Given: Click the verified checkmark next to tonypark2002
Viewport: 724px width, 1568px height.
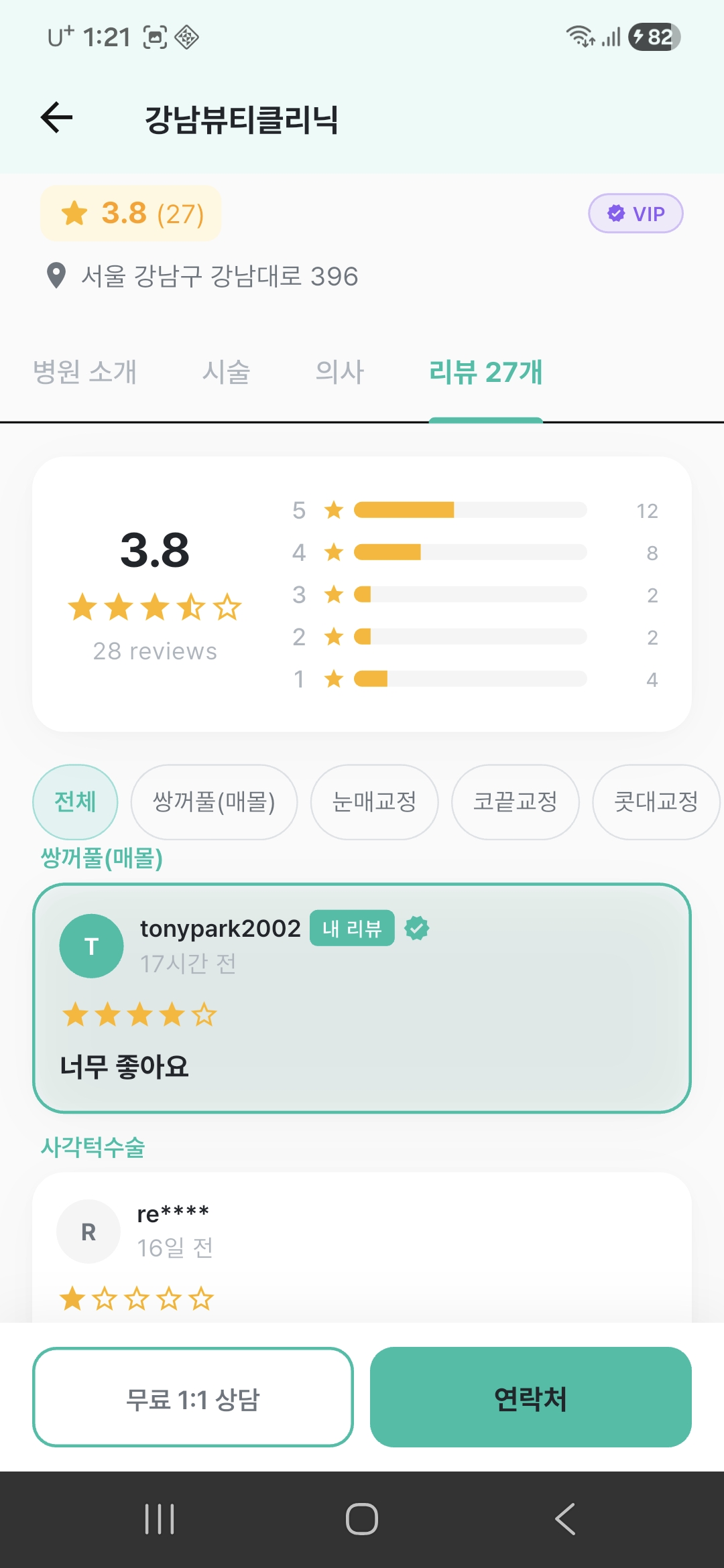Looking at the screenshot, I should 417,928.
